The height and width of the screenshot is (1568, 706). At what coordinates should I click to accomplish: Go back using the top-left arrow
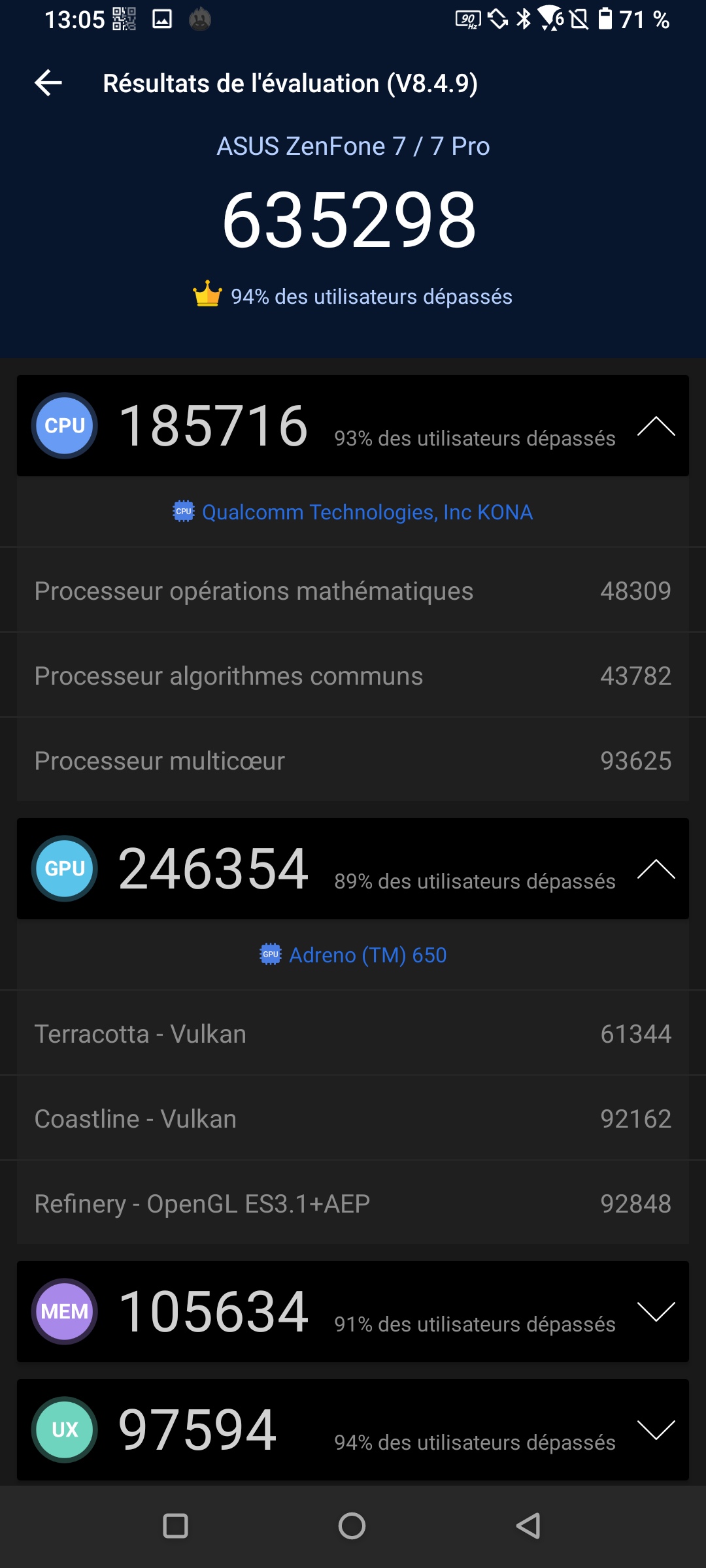click(x=48, y=83)
